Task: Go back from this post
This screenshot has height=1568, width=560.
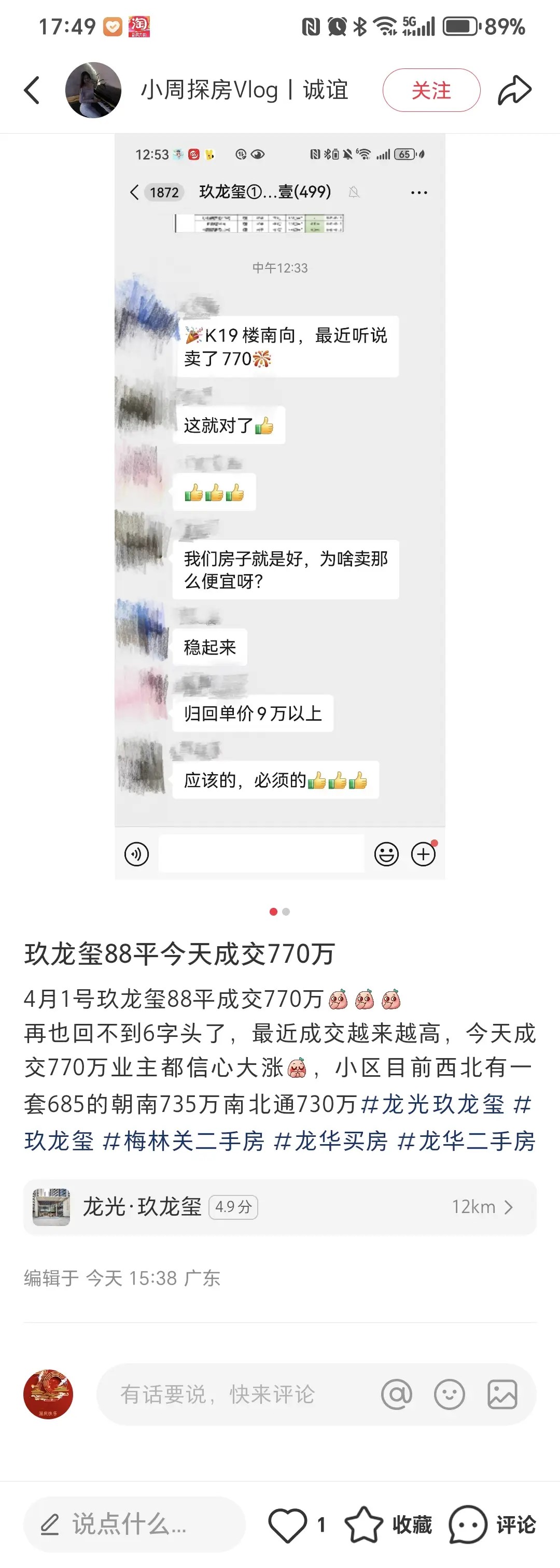Action: point(32,90)
